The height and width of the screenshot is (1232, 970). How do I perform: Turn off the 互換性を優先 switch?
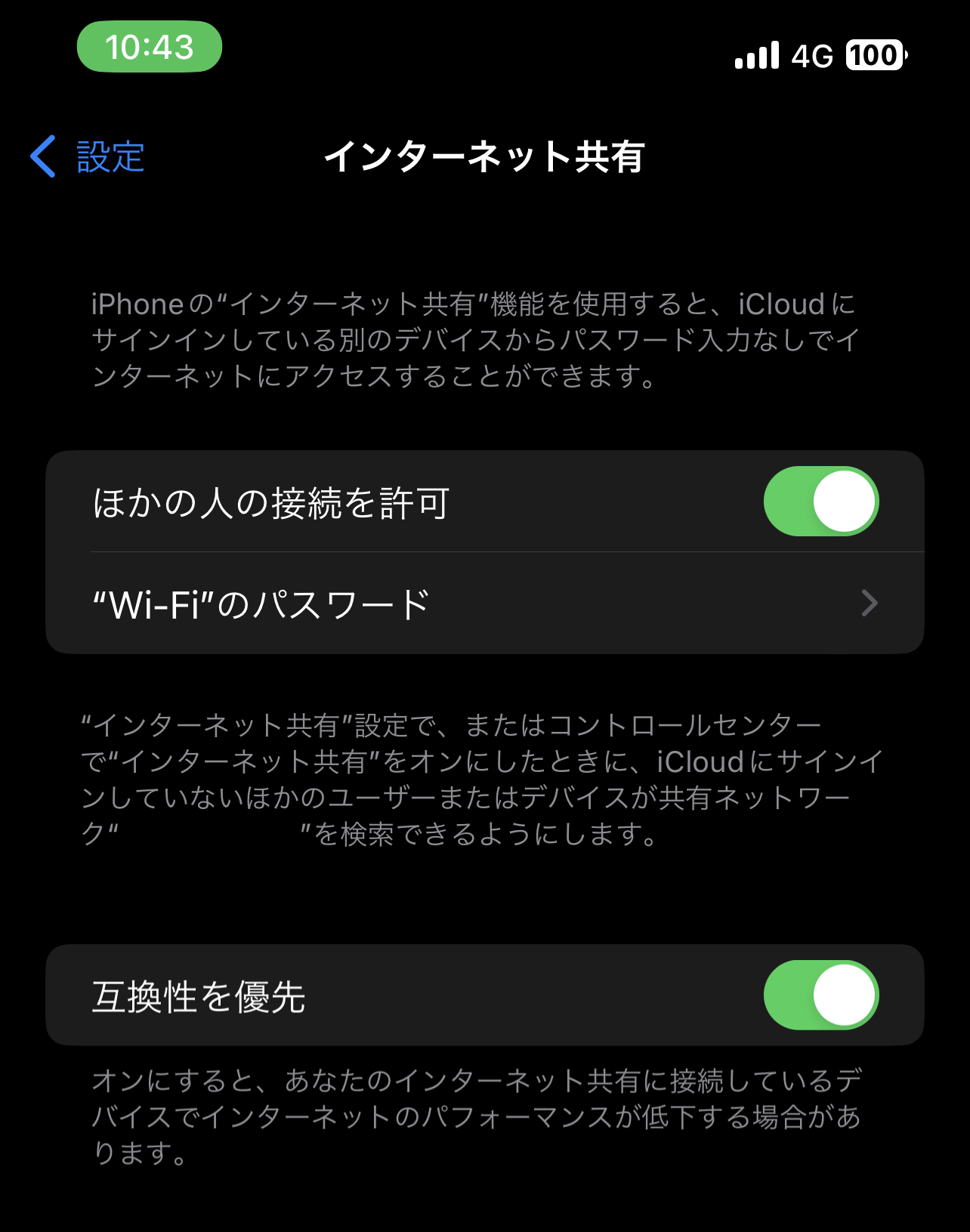[x=820, y=996]
